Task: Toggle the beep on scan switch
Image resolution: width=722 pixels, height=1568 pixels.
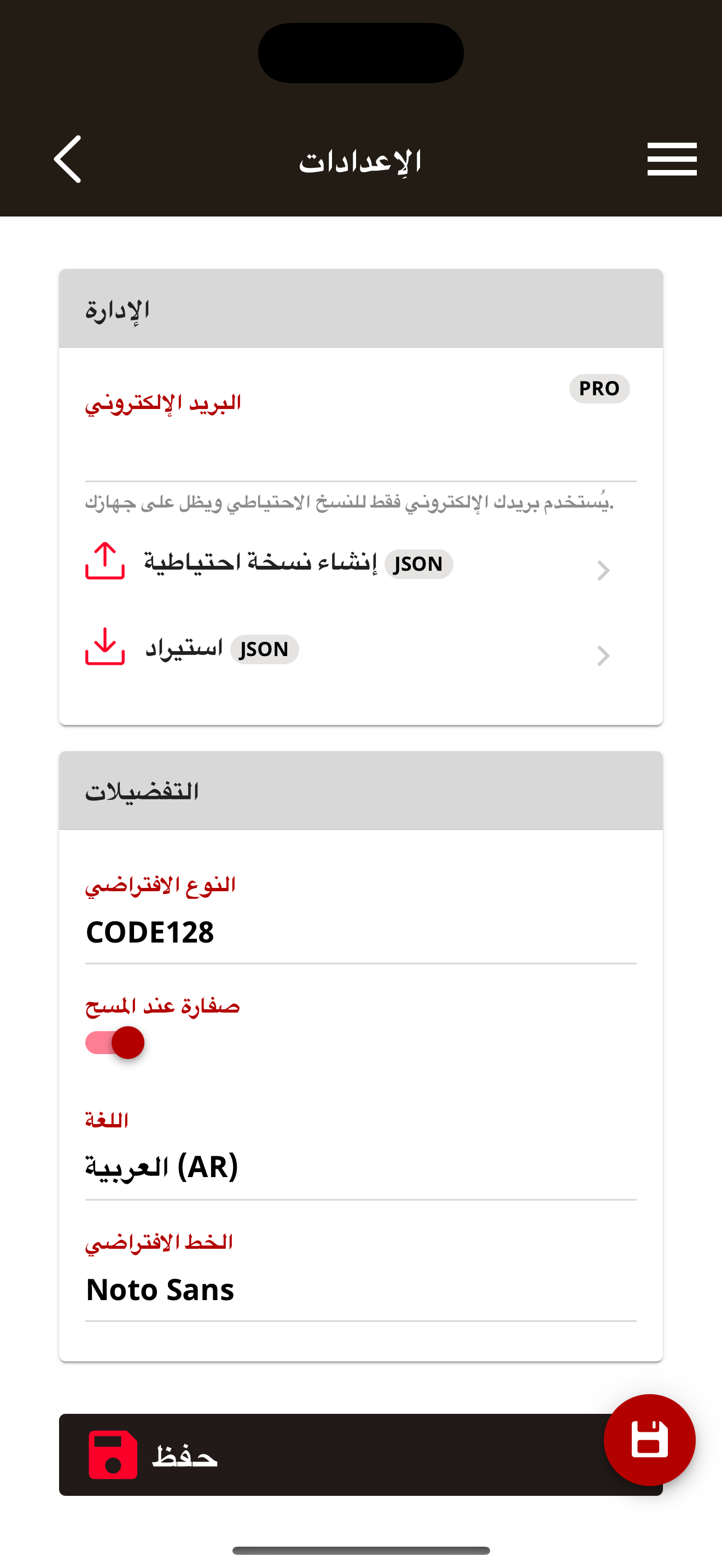Action: pos(115,1043)
